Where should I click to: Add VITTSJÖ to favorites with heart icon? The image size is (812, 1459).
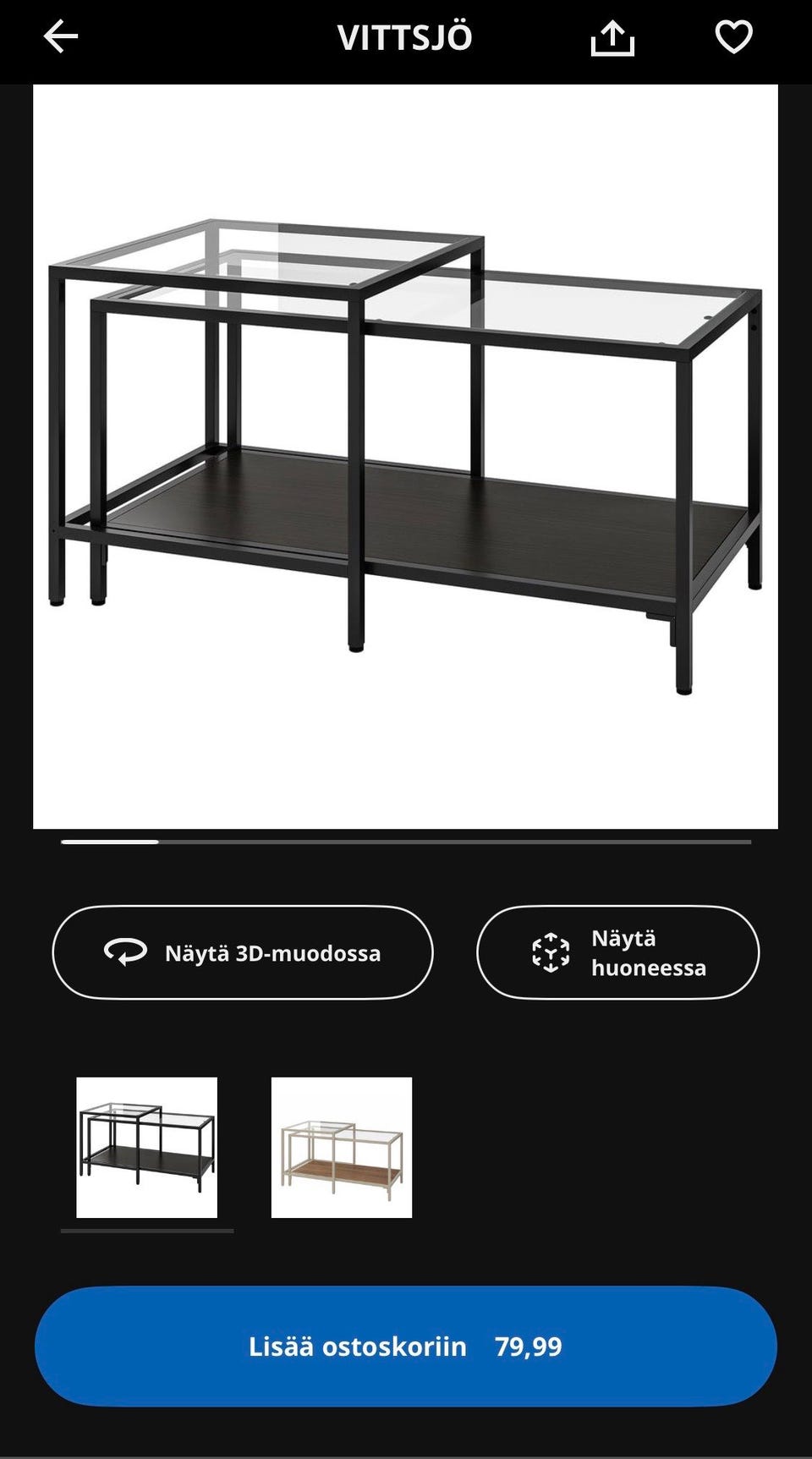(x=733, y=37)
